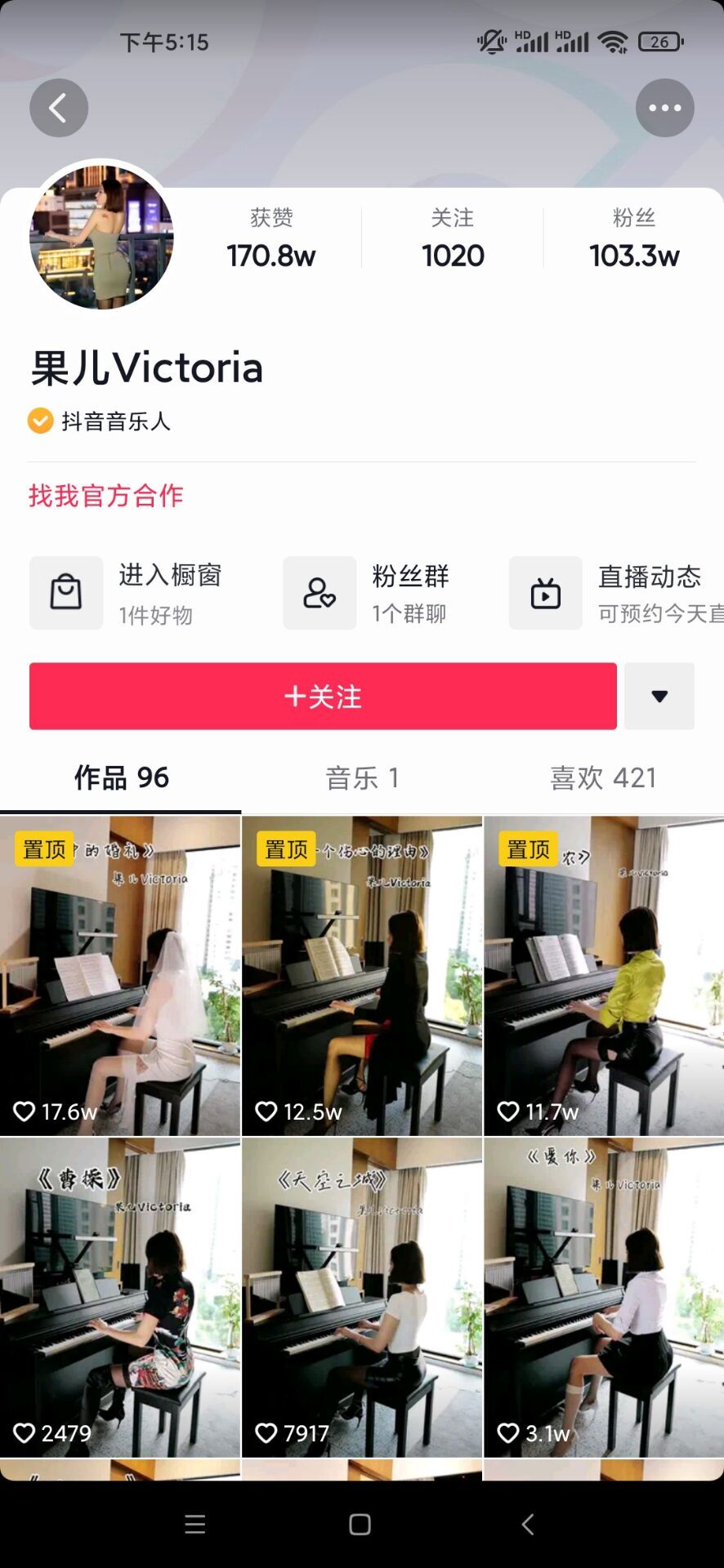Play the 《曹操》 video
This screenshot has width=724, height=1568.
click(120, 1297)
